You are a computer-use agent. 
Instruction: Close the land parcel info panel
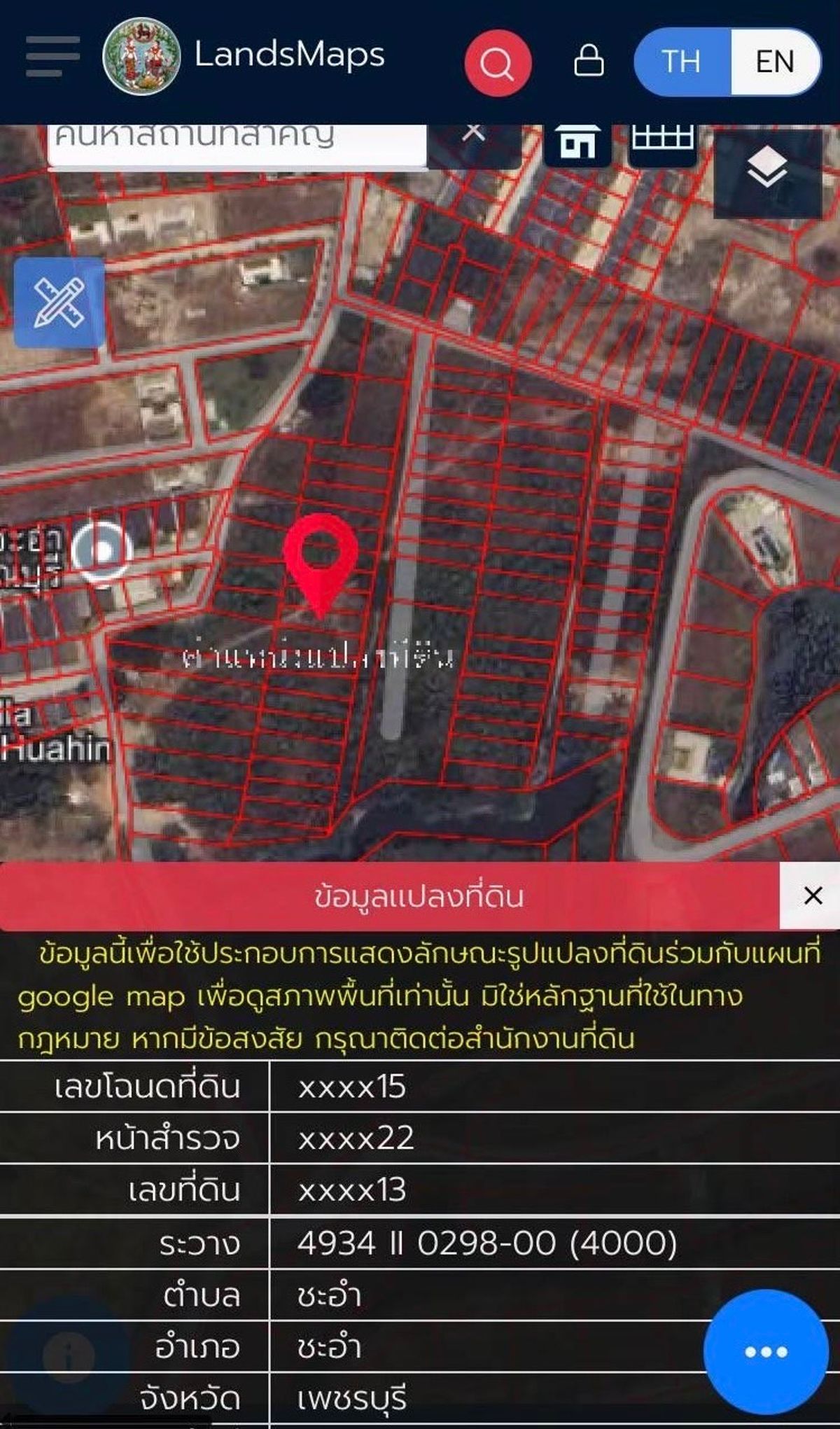pos(812,895)
